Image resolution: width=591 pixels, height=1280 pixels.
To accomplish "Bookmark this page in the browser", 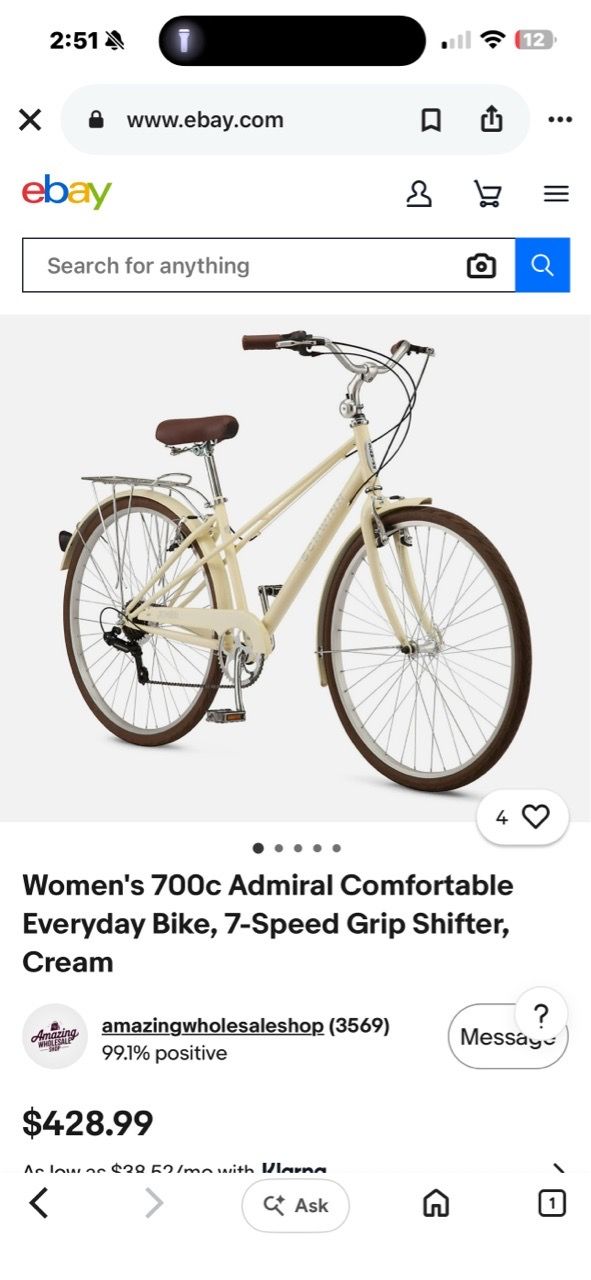I will point(431,120).
